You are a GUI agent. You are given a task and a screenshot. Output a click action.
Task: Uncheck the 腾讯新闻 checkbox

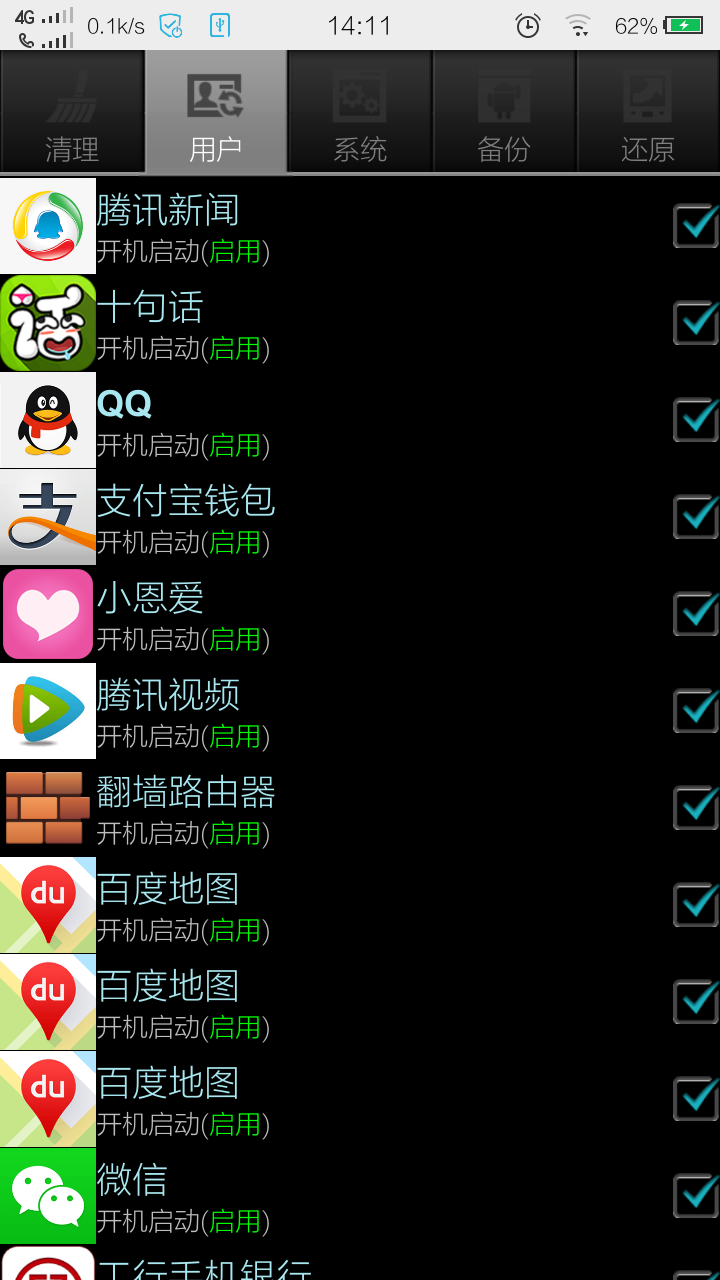[696, 226]
